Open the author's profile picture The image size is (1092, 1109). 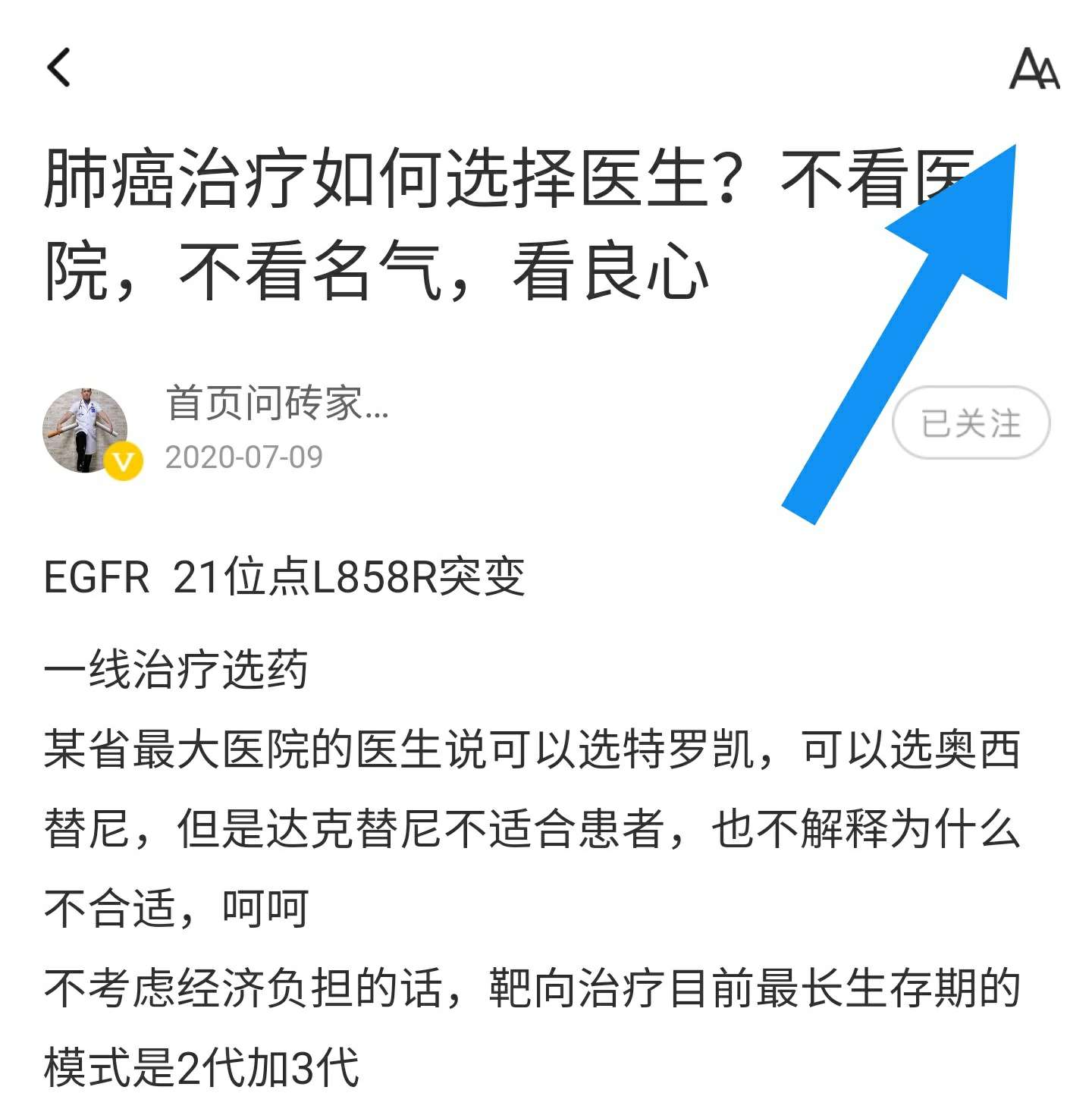click(x=86, y=431)
